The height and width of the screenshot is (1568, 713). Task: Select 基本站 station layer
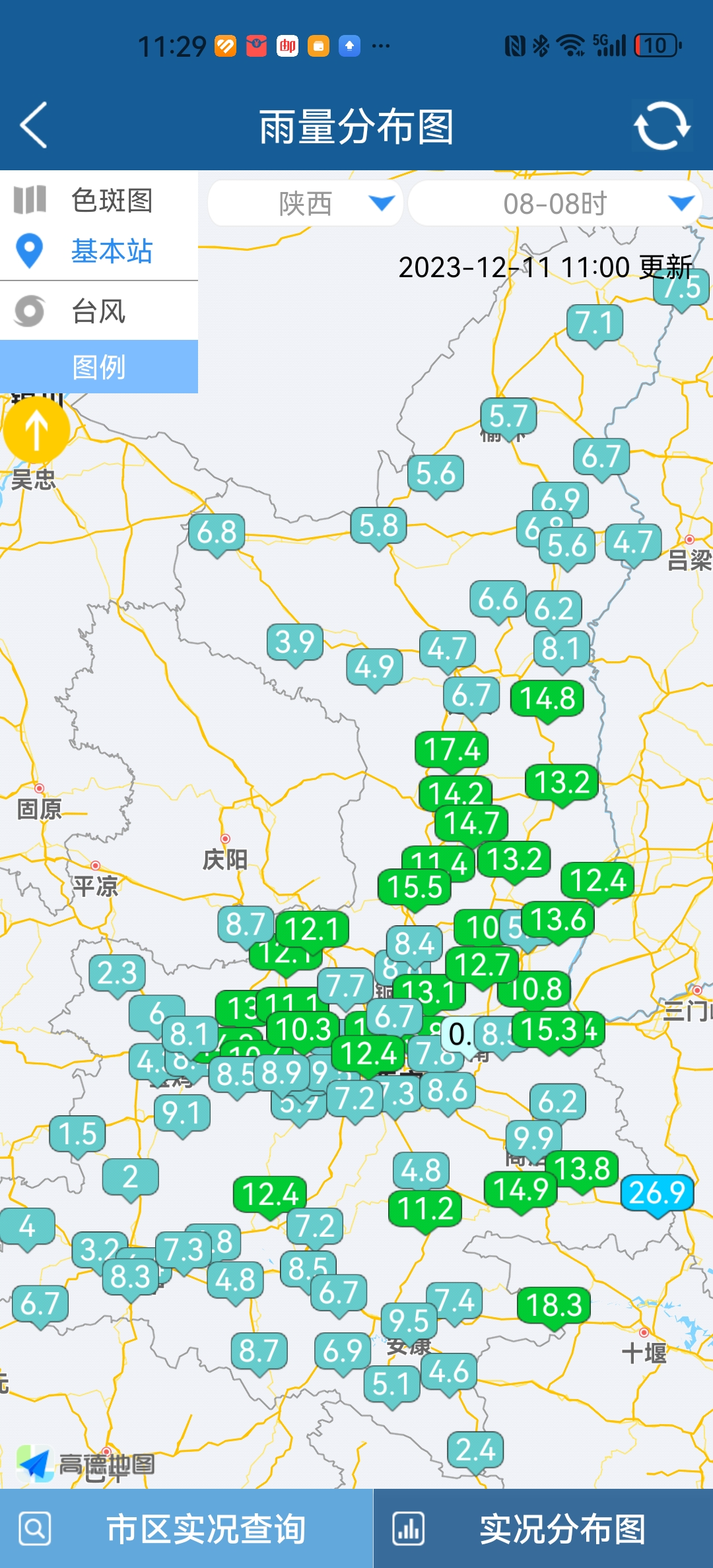click(x=99, y=251)
